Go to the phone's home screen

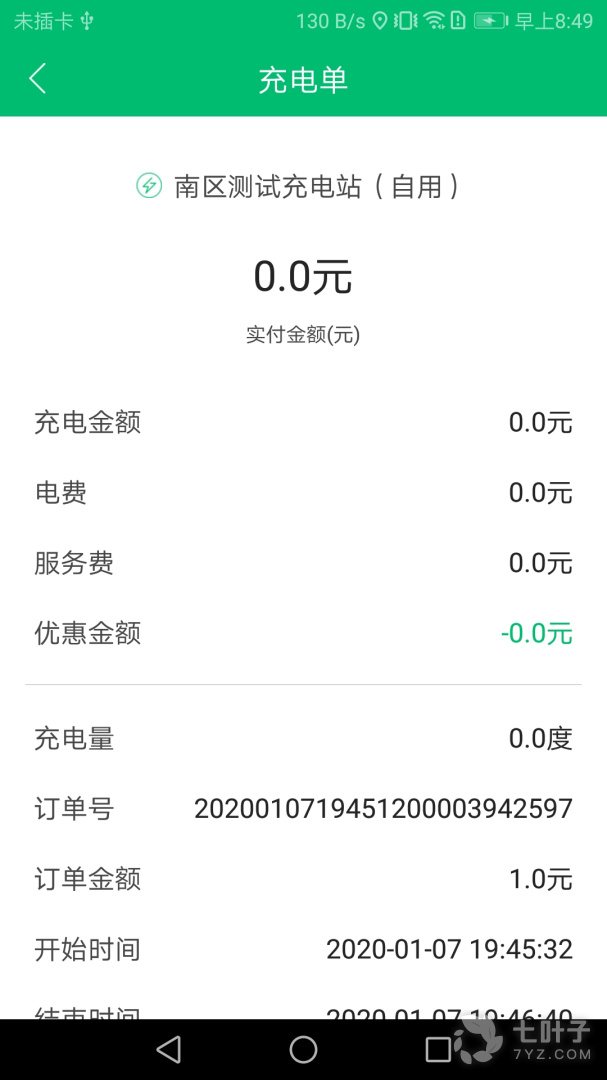click(x=303, y=1049)
